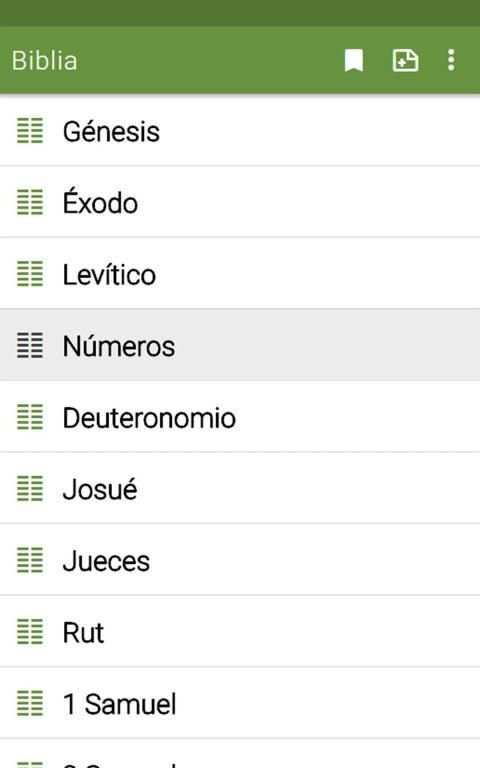Image resolution: width=480 pixels, height=768 pixels.
Task: Open the book of Génesis
Action: pyautogui.click(x=240, y=131)
